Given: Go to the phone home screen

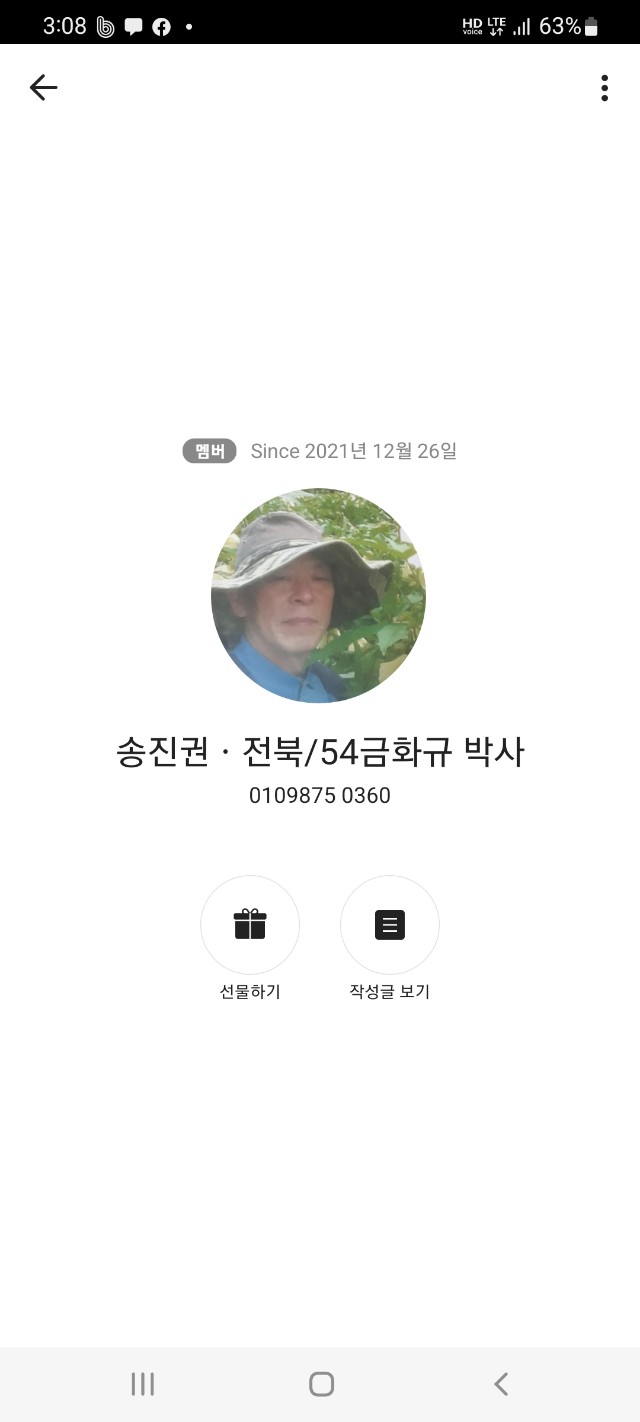Looking at the screenshot, I should click(321, 1384).
